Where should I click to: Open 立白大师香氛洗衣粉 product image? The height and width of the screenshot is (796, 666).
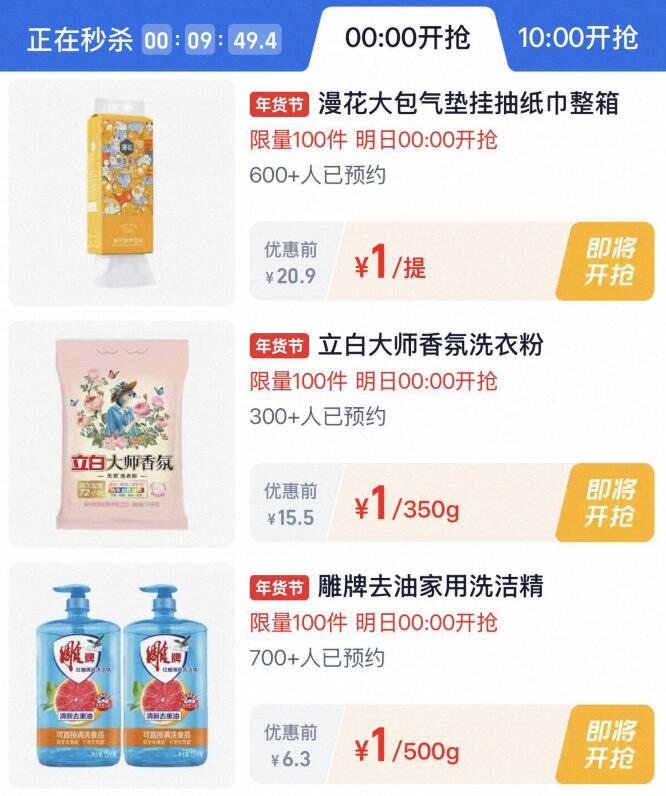click(x=121, y=434)
